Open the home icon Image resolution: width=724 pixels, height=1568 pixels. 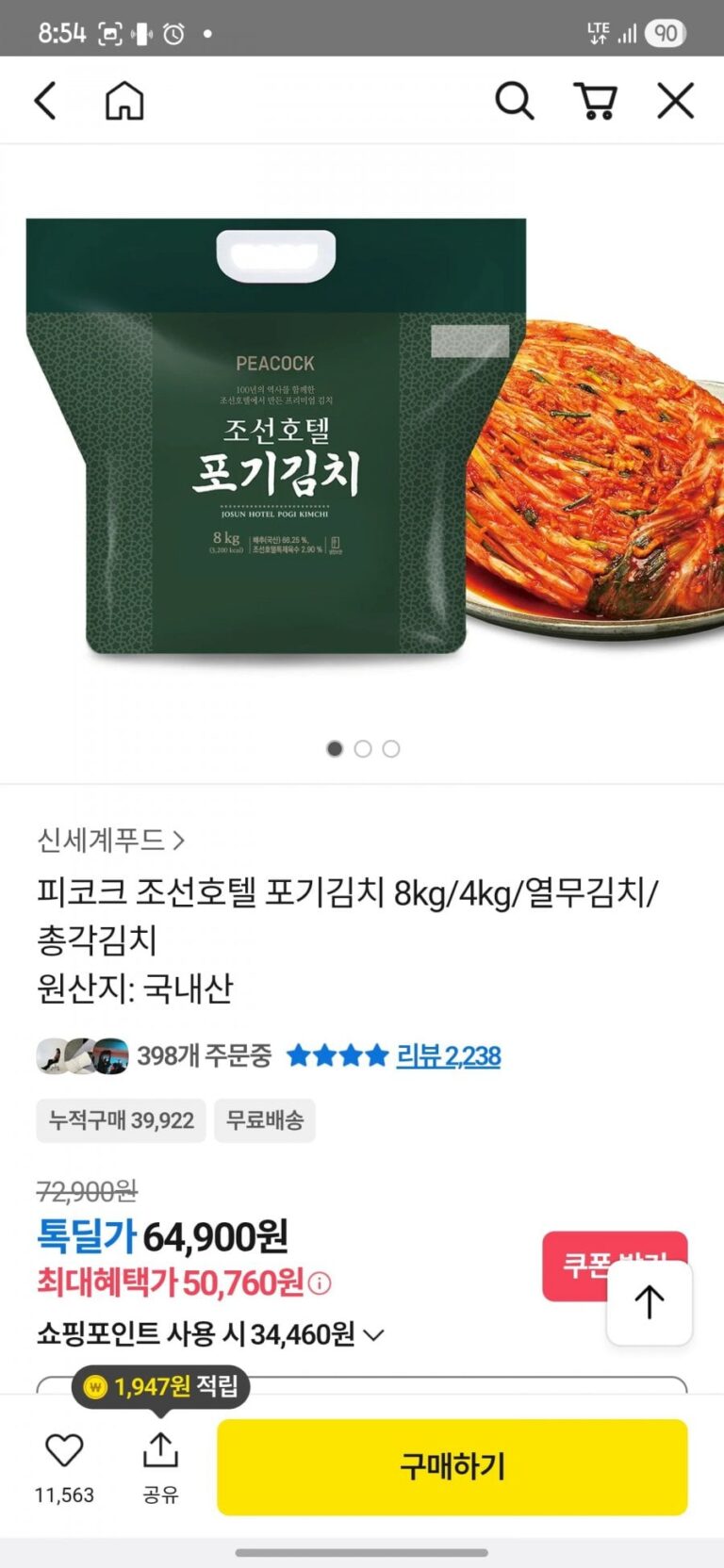click(x=124, y=101)
